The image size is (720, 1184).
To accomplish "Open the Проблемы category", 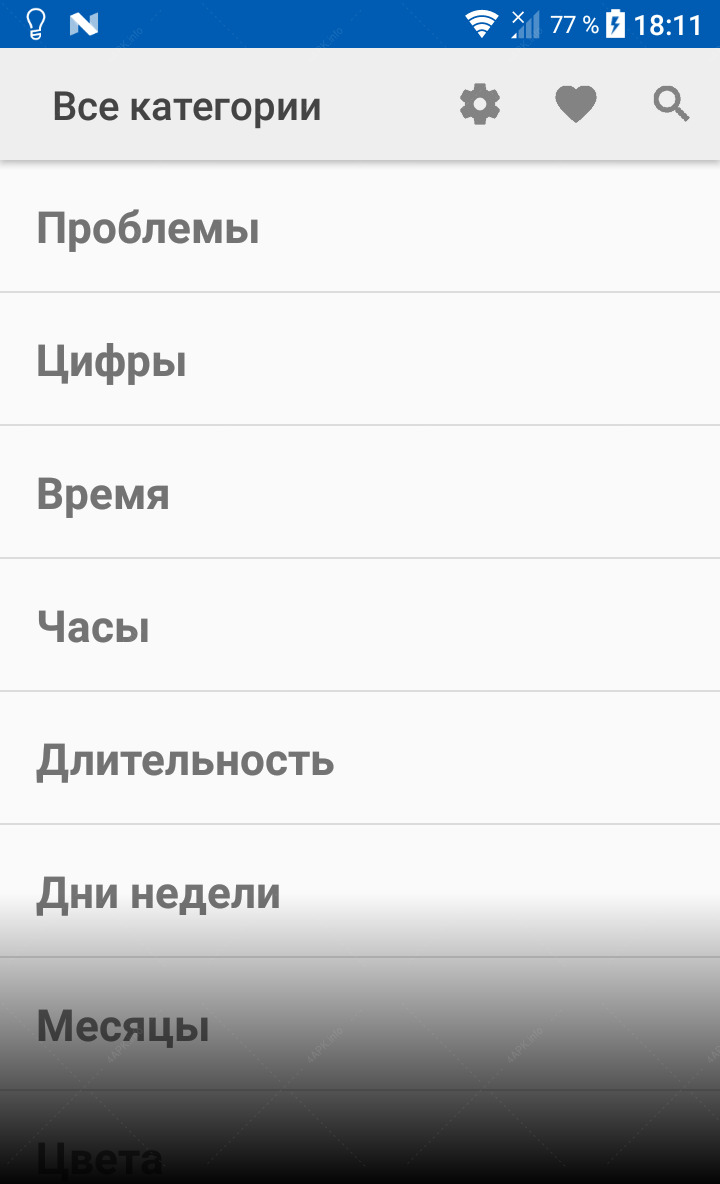I will coord(360,226).
